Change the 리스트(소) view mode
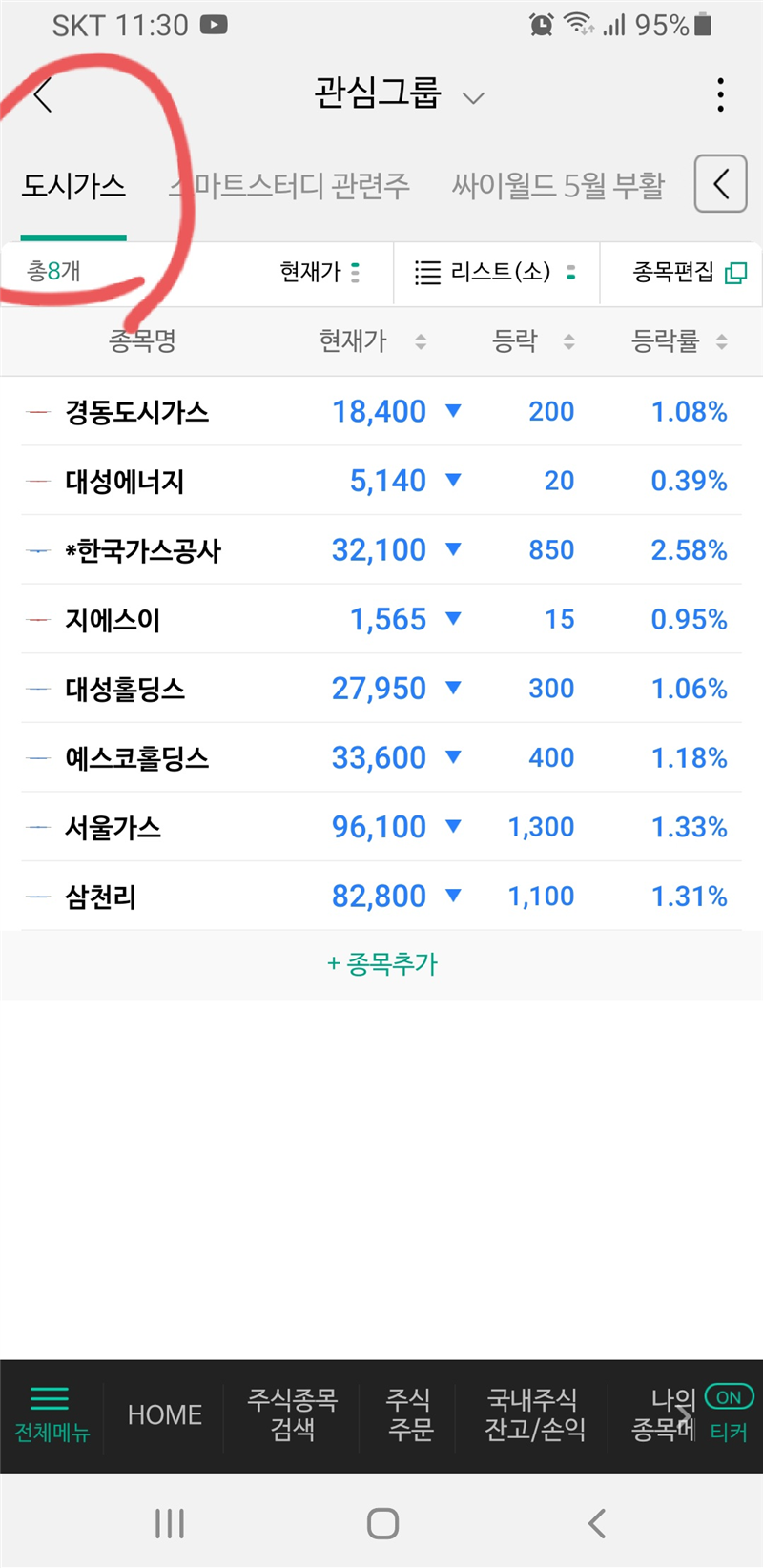 point(496,273)
